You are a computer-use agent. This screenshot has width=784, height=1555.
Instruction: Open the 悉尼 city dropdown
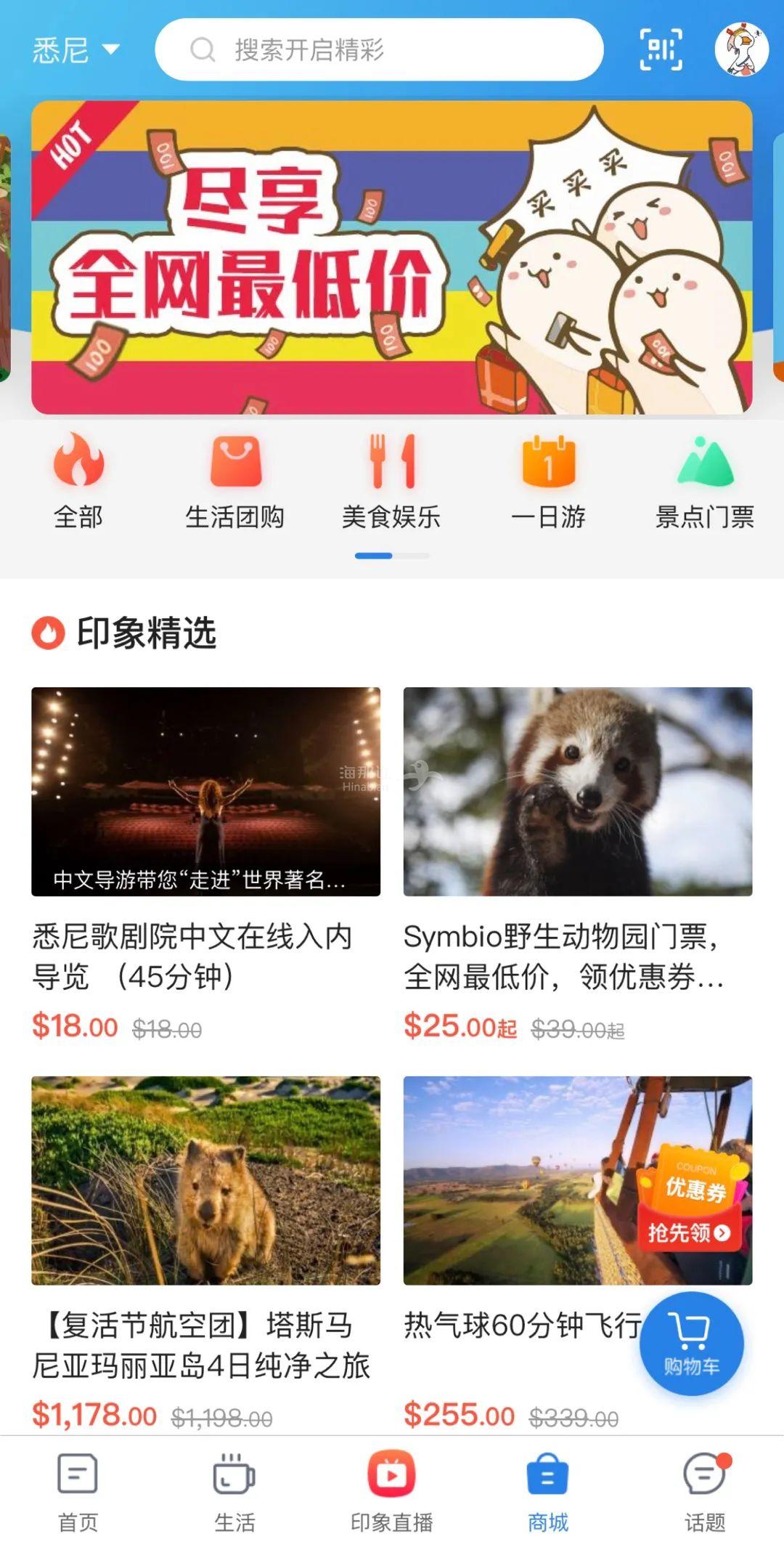[x=75, y=50]
